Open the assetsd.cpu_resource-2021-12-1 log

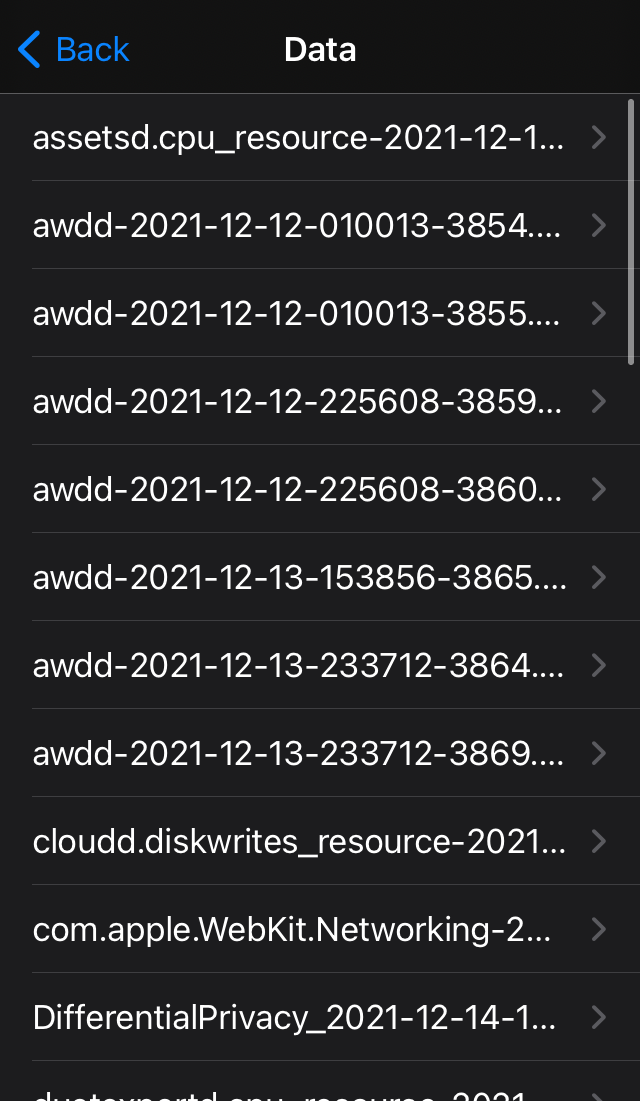(320, 137)
